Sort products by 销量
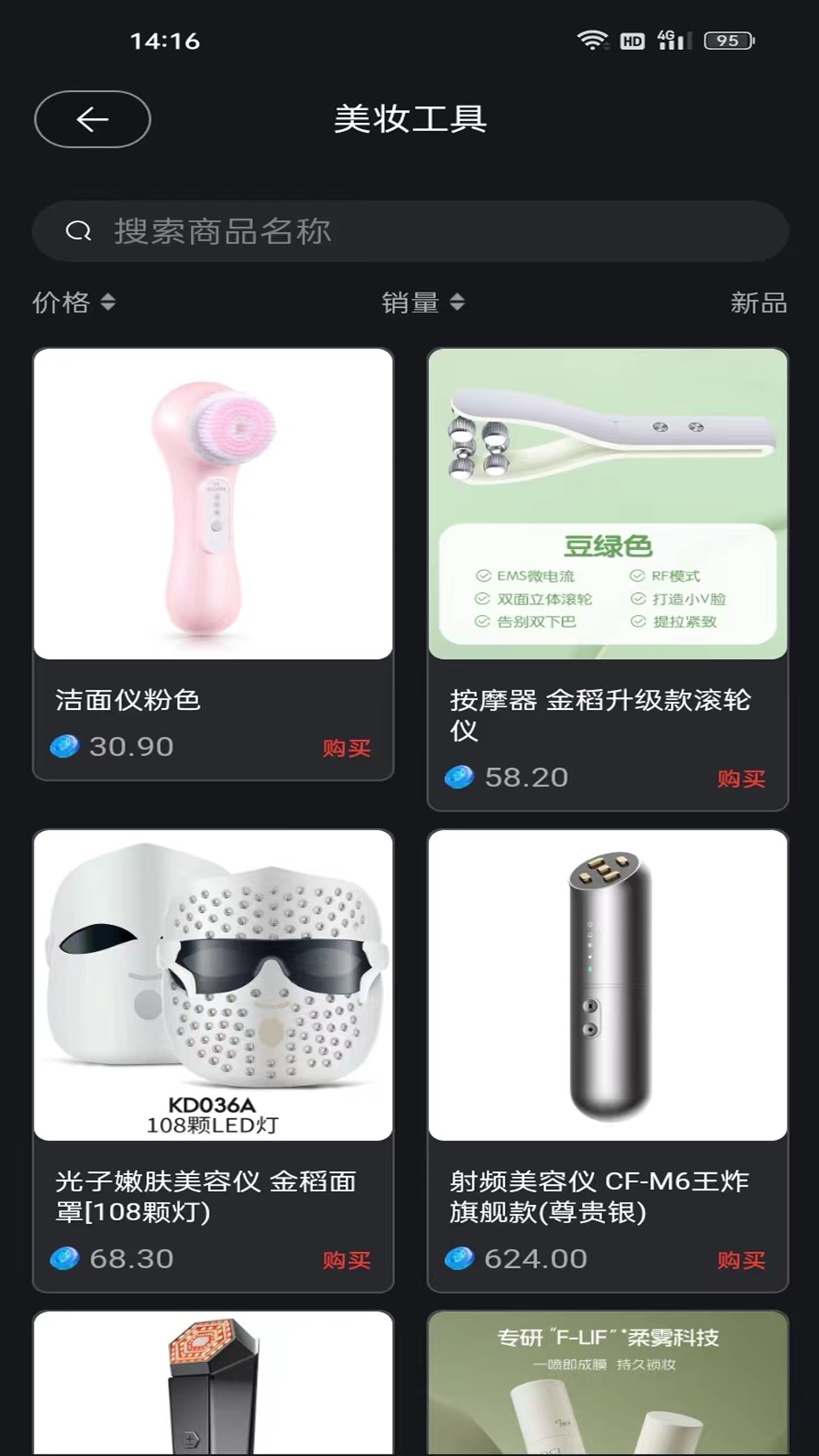This screenshot has height=1456, width=819. [422, 303]
